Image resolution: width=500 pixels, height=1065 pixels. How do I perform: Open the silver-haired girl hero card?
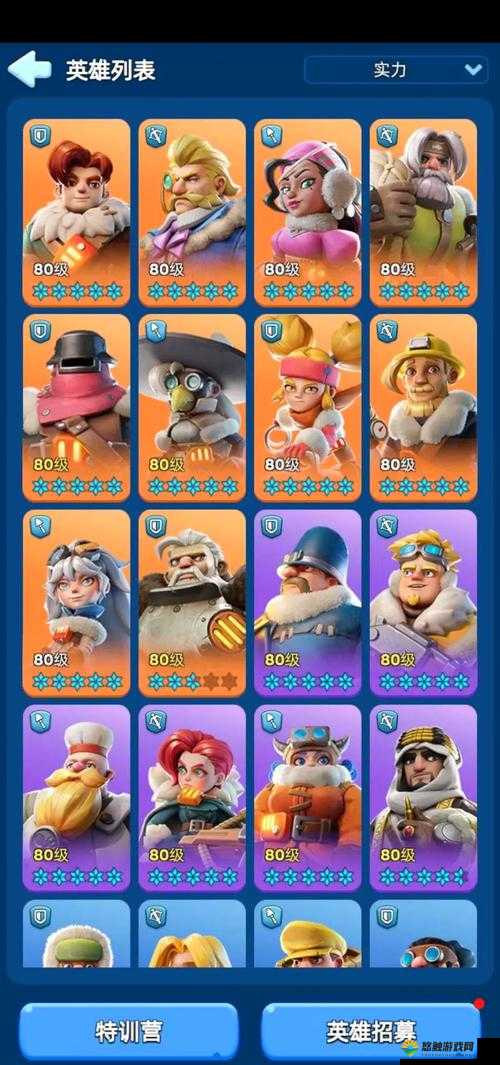point(76,603)
